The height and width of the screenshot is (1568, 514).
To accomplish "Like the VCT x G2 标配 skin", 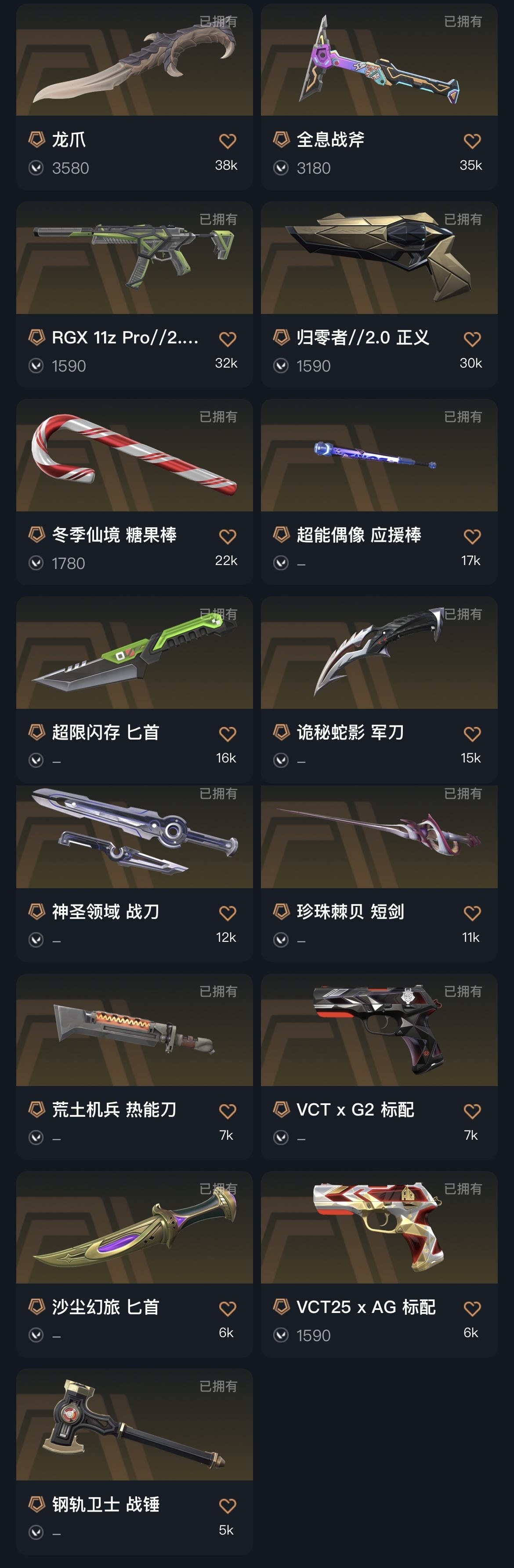I will (472, 1111).
